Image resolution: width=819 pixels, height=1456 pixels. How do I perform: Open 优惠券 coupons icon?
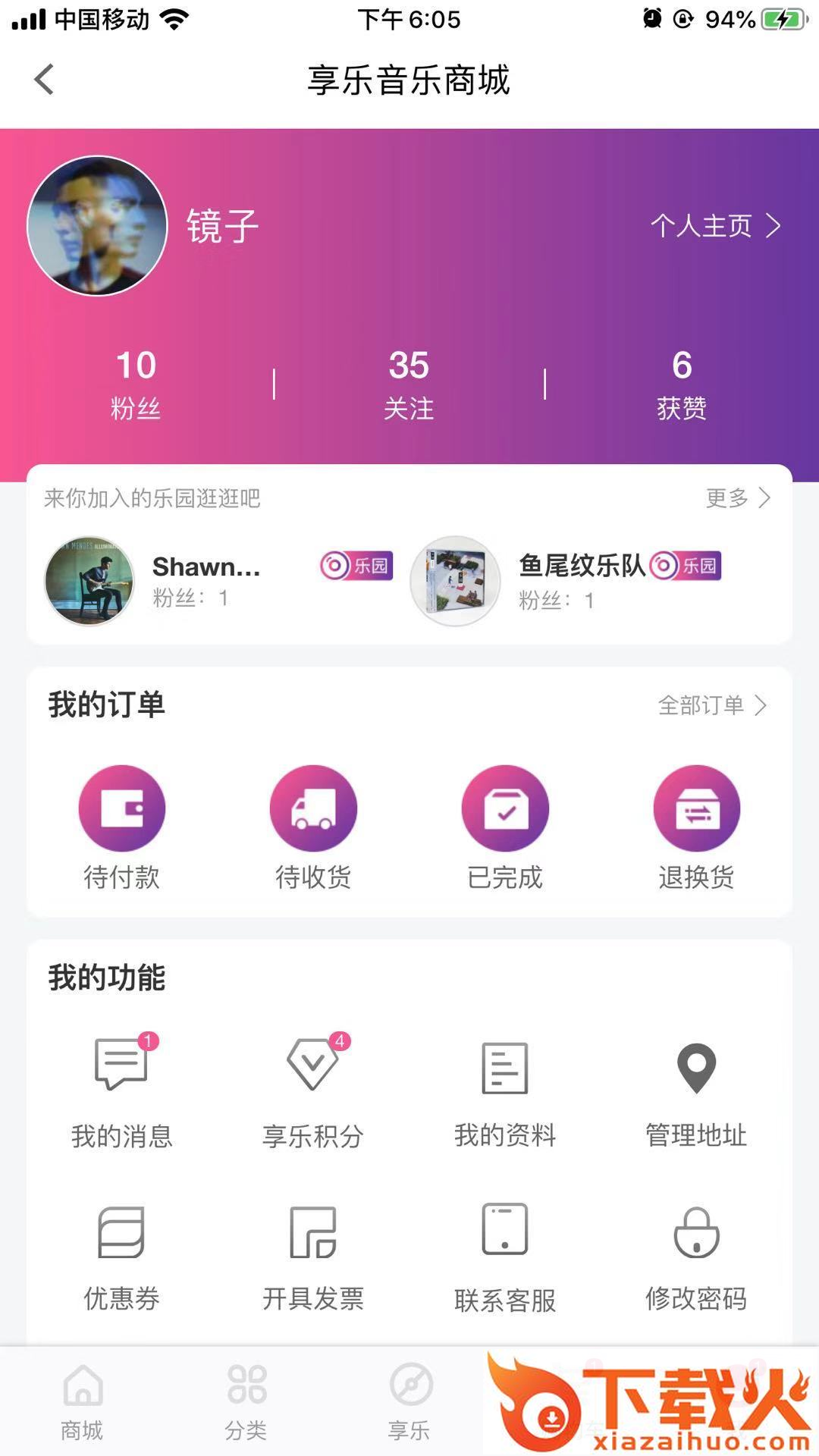pyautogui.click(x=121, y=1231)
